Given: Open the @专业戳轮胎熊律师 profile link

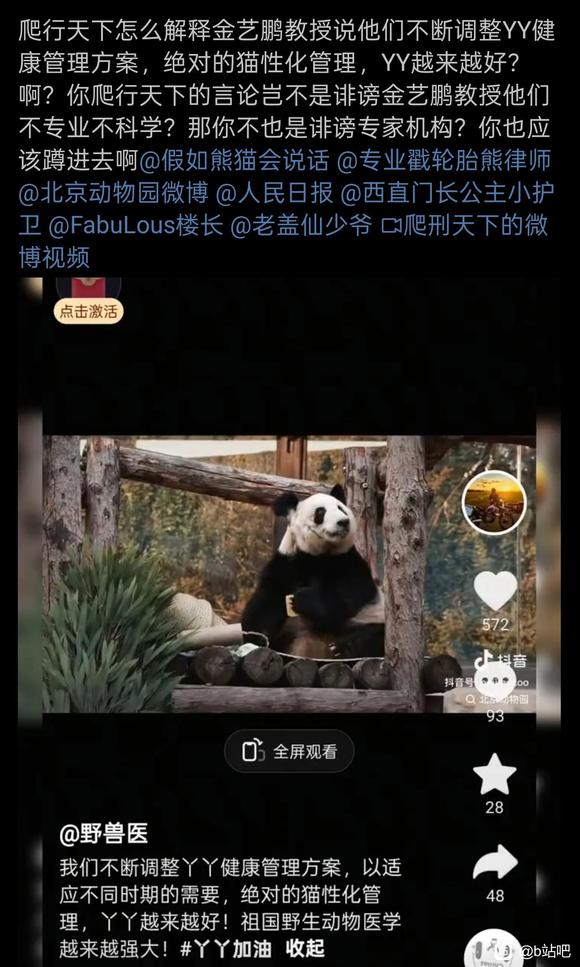Looking at the screenshot, I should (x=443, y=161).
